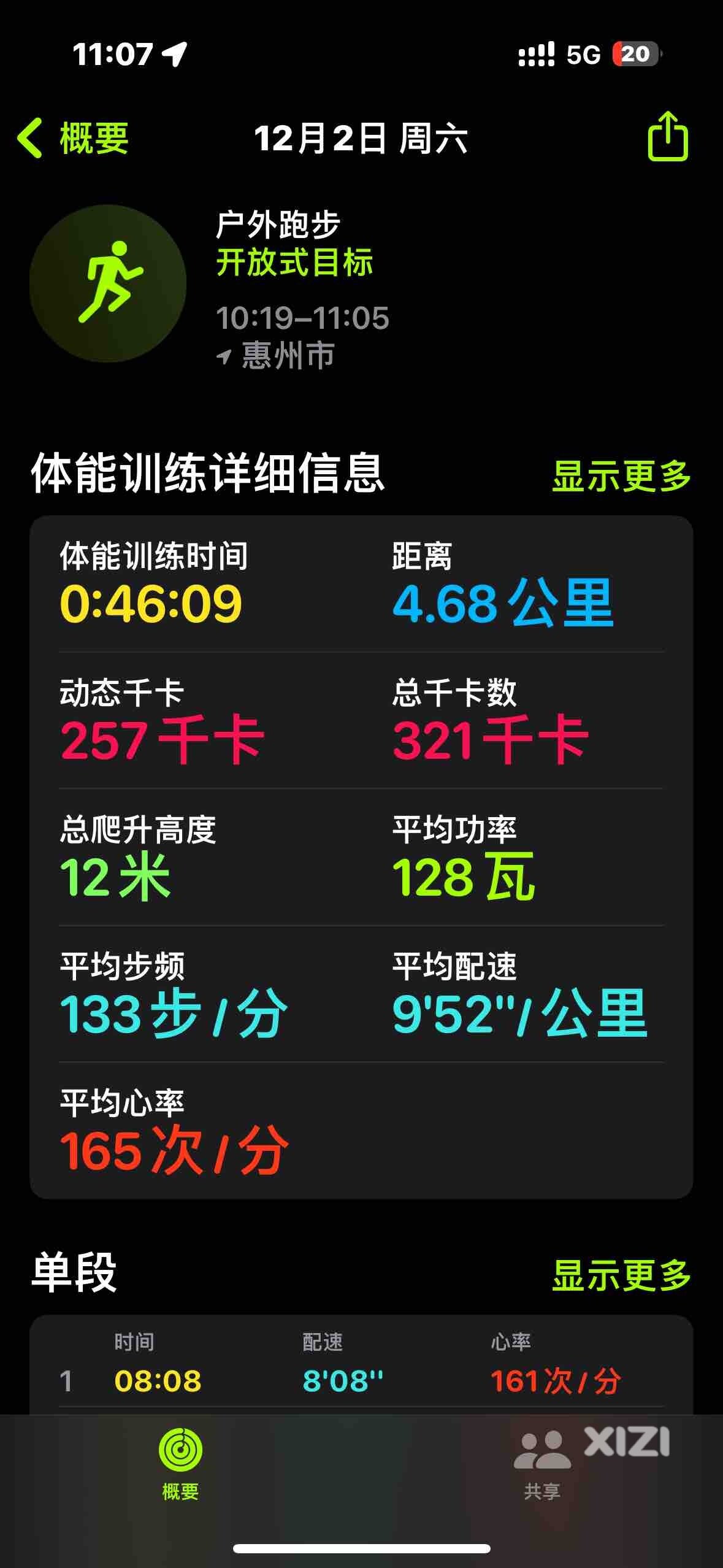Go back to 概要 summary
Image resolution: width=723 pixels, height=1568 pixels.
coord(73,139)
